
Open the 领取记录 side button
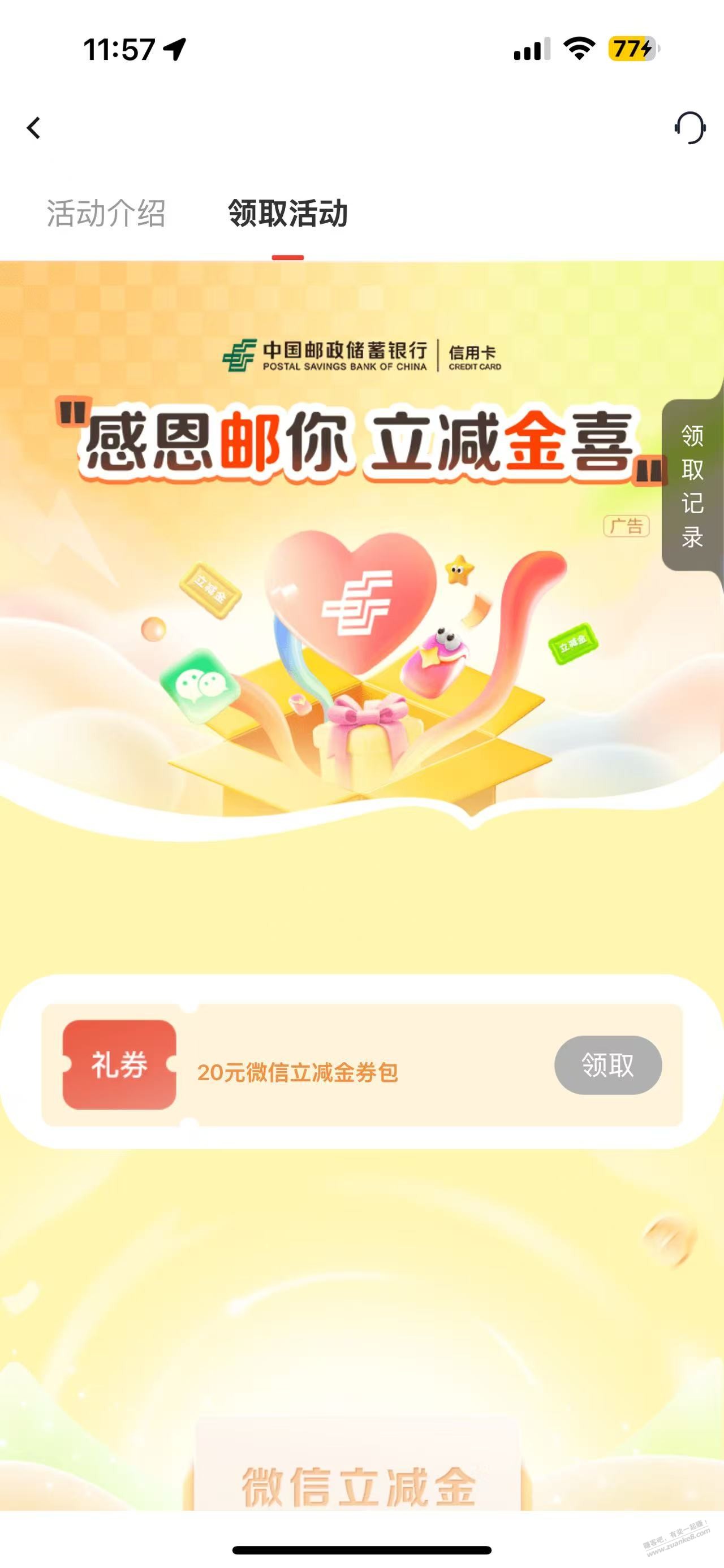(x=692, y=486)
